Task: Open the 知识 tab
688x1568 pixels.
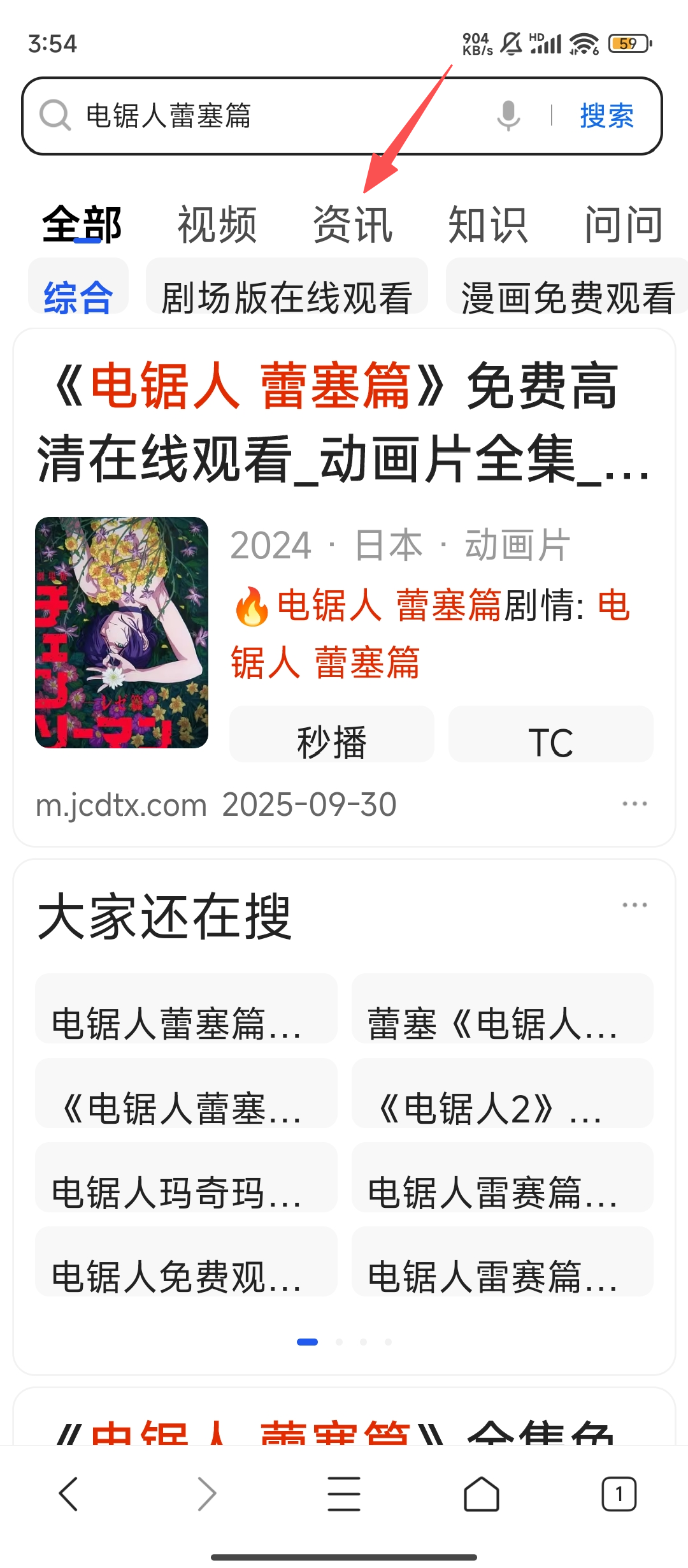Action: [488, 225]
